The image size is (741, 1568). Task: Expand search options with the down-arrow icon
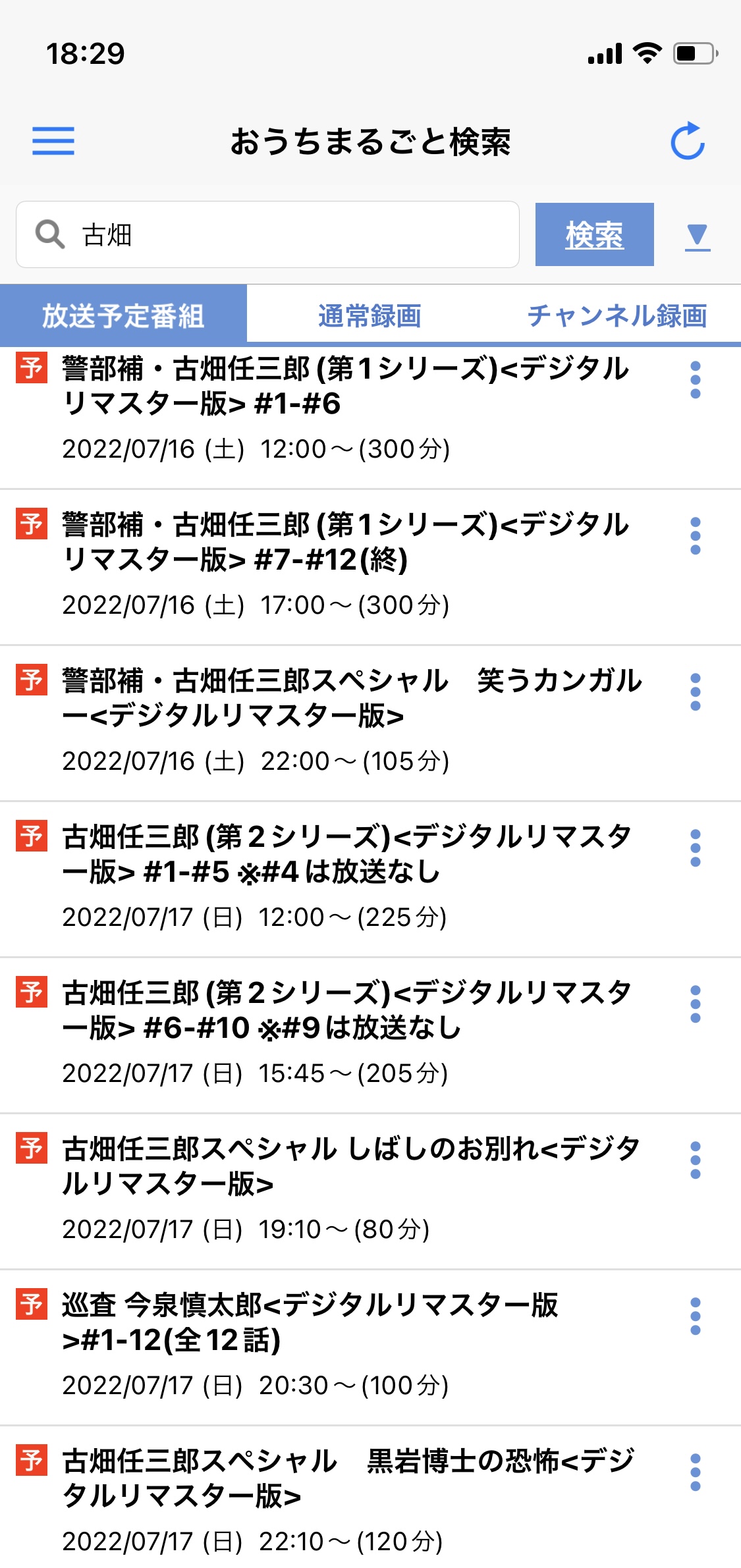[x=697, y=236]
